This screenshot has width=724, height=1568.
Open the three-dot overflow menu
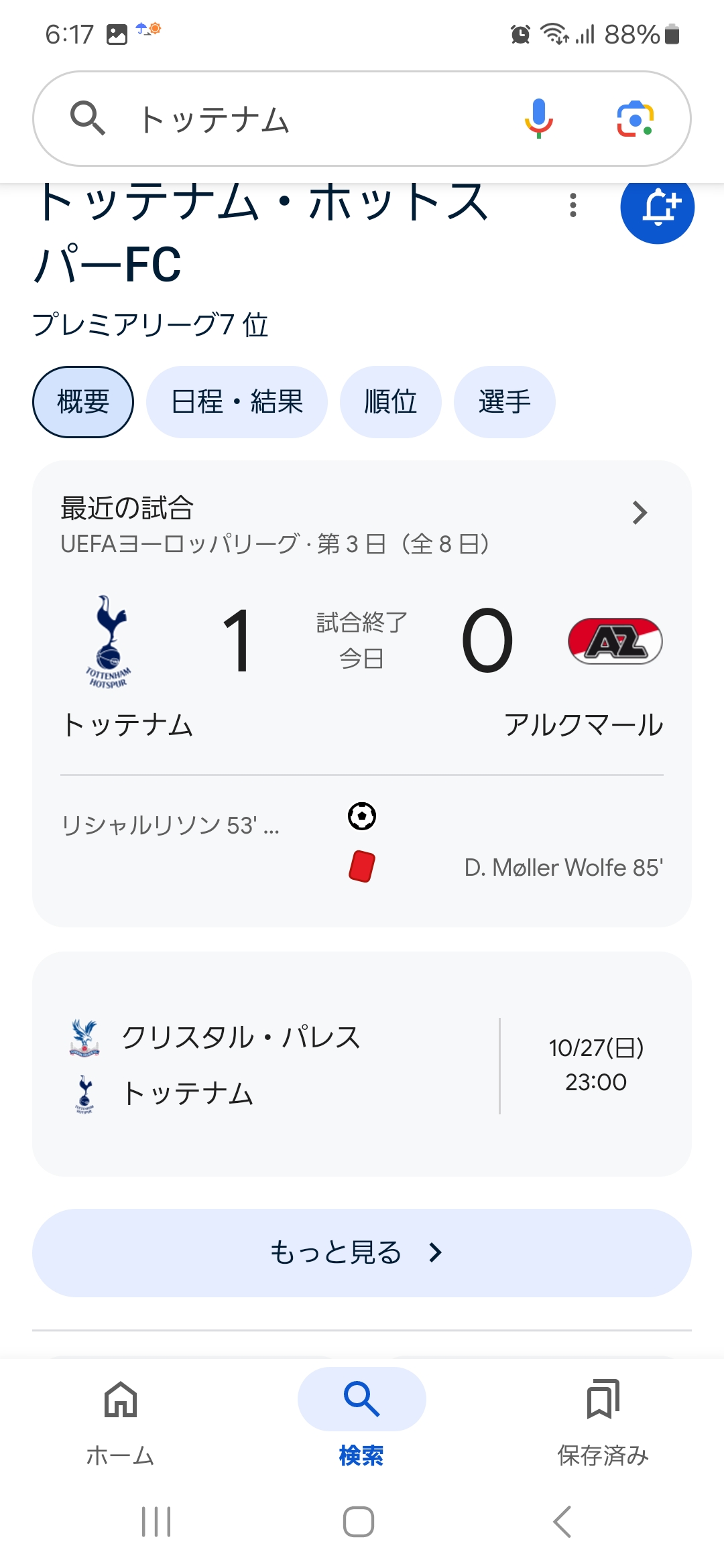pos(572,206)
